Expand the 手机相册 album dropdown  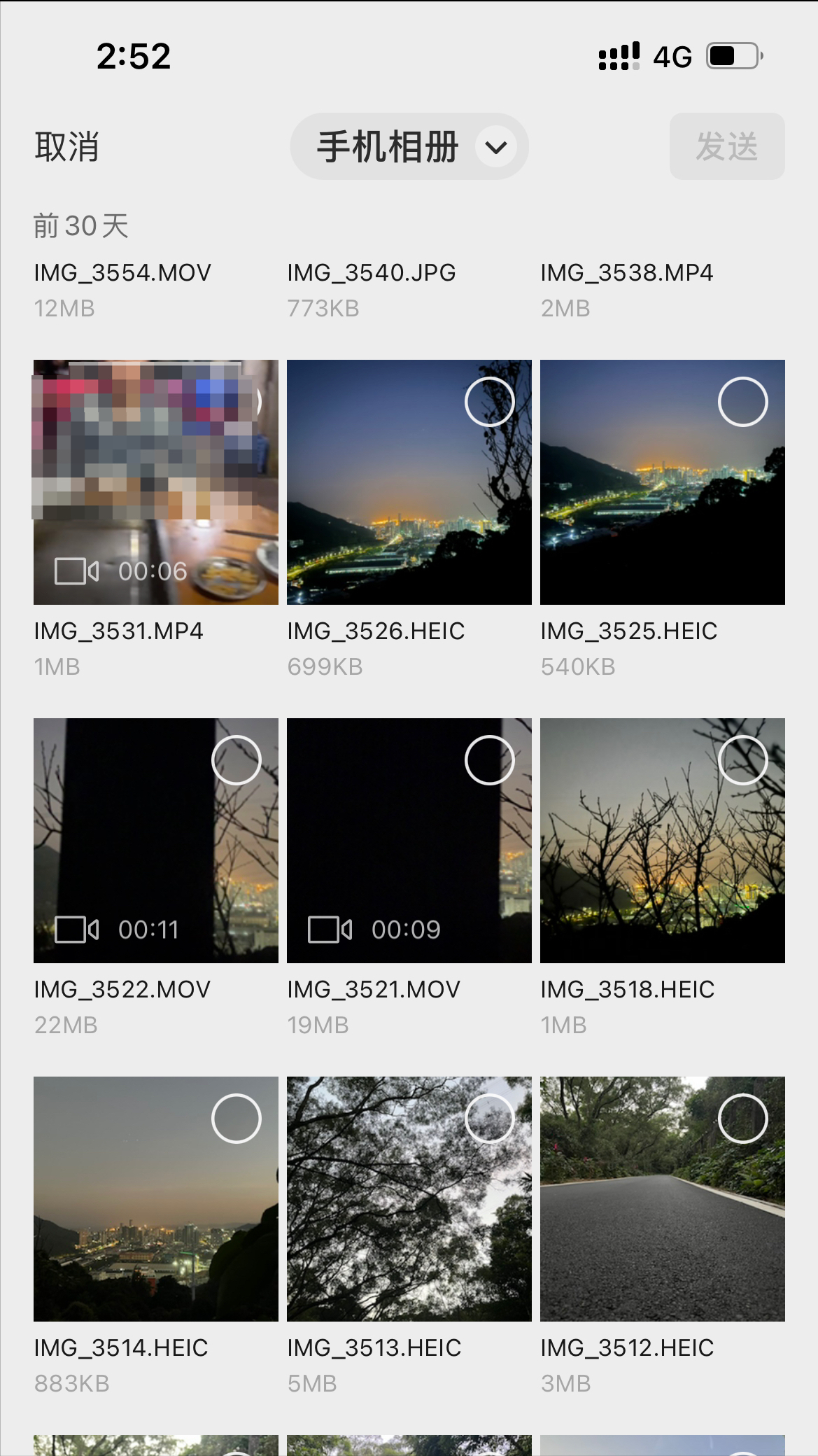[x=409, y=147]
